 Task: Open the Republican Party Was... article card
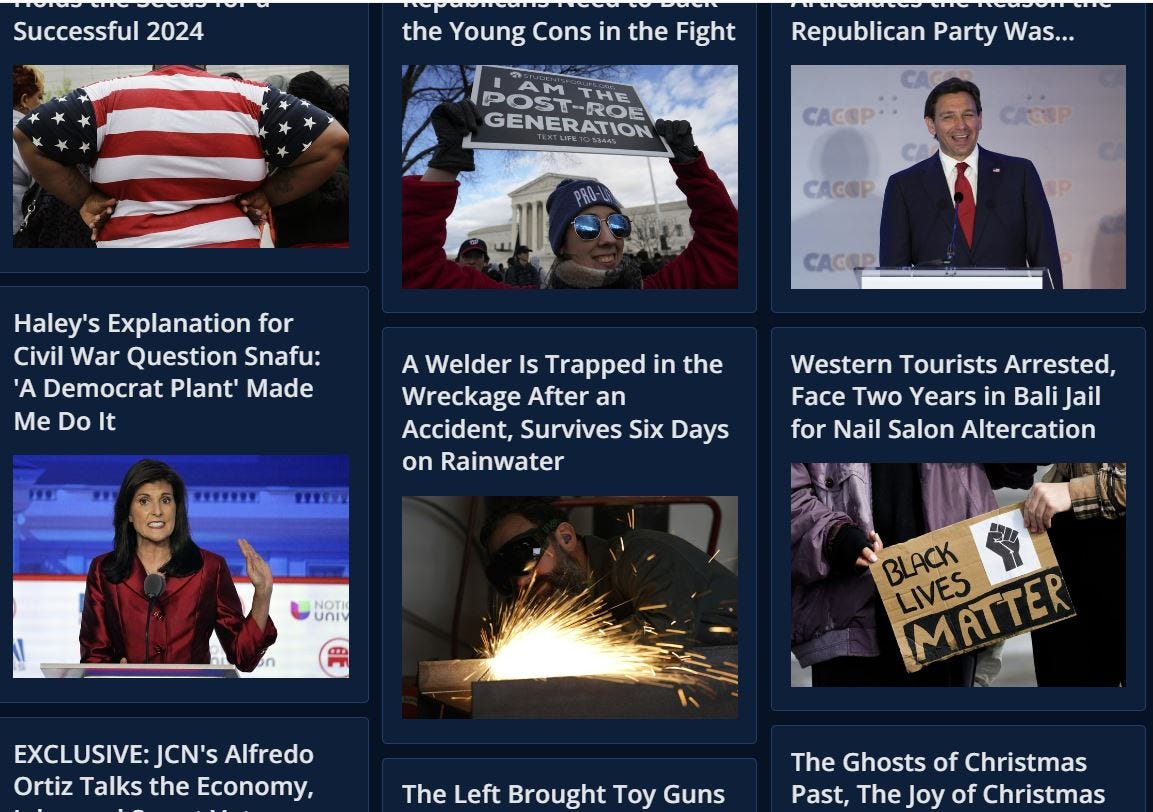pos(932,31)
